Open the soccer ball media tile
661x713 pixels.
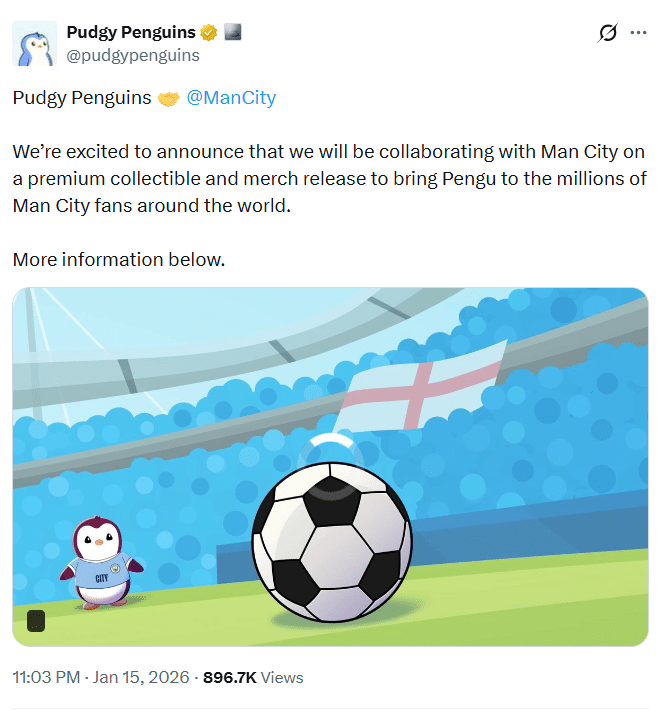pos(330,467)
